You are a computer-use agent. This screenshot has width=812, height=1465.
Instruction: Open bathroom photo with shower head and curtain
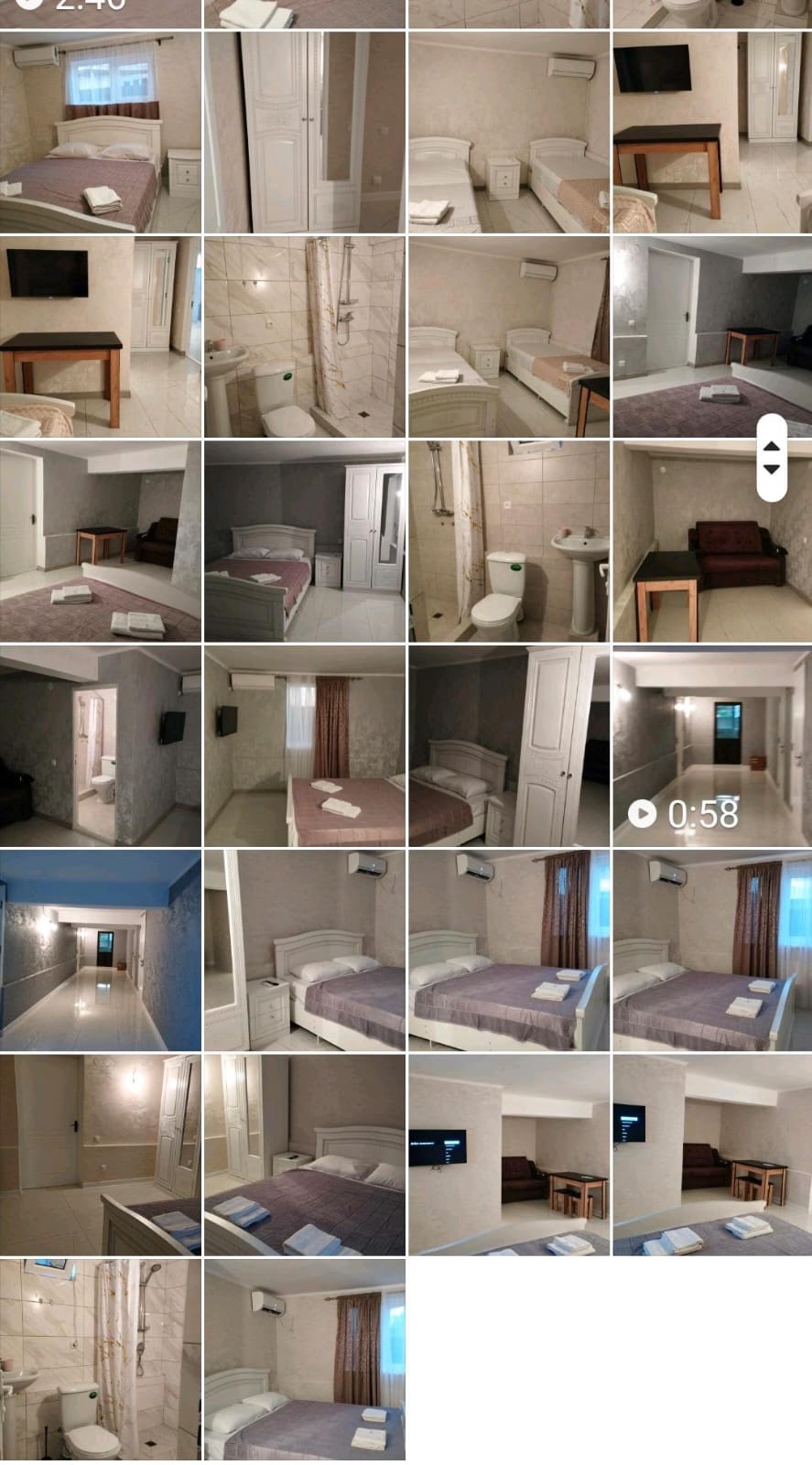coord(101,1360)
